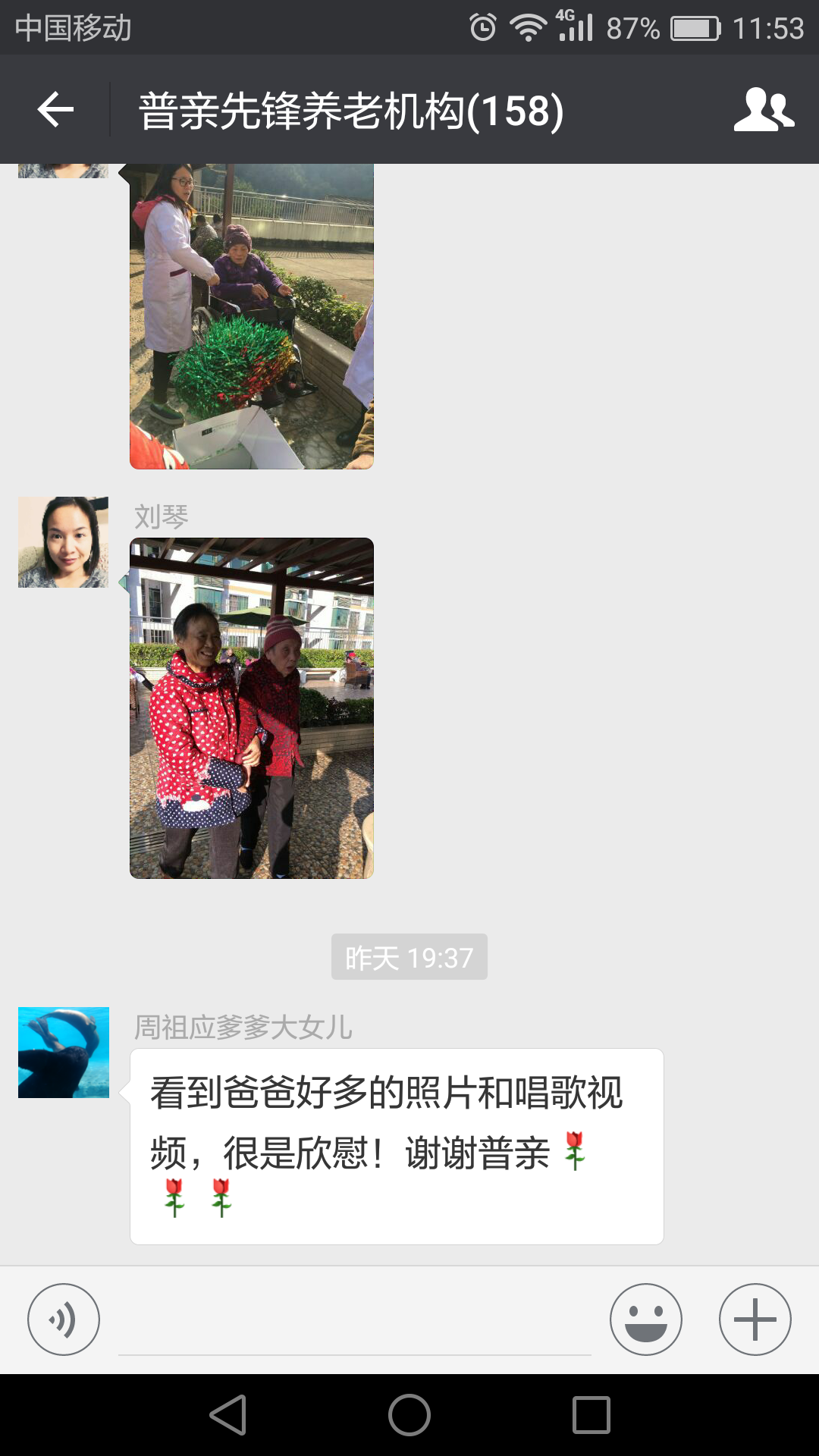The width and height of the screenshot is (819, 1456).
Task: View 刘琴's photo of two women
Action: (x=252, y=708)
